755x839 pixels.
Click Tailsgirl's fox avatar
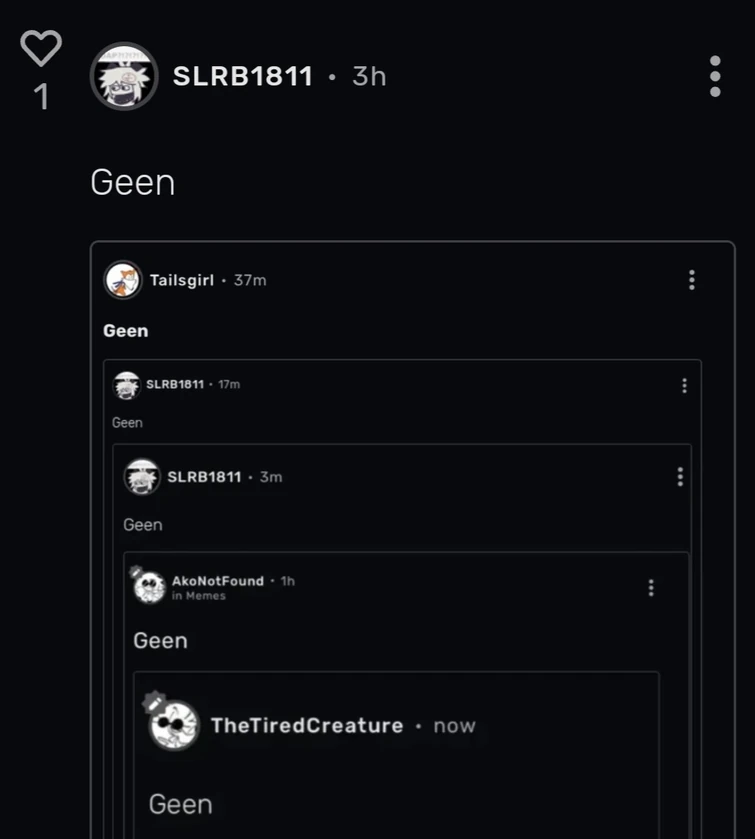coord(122,280)
